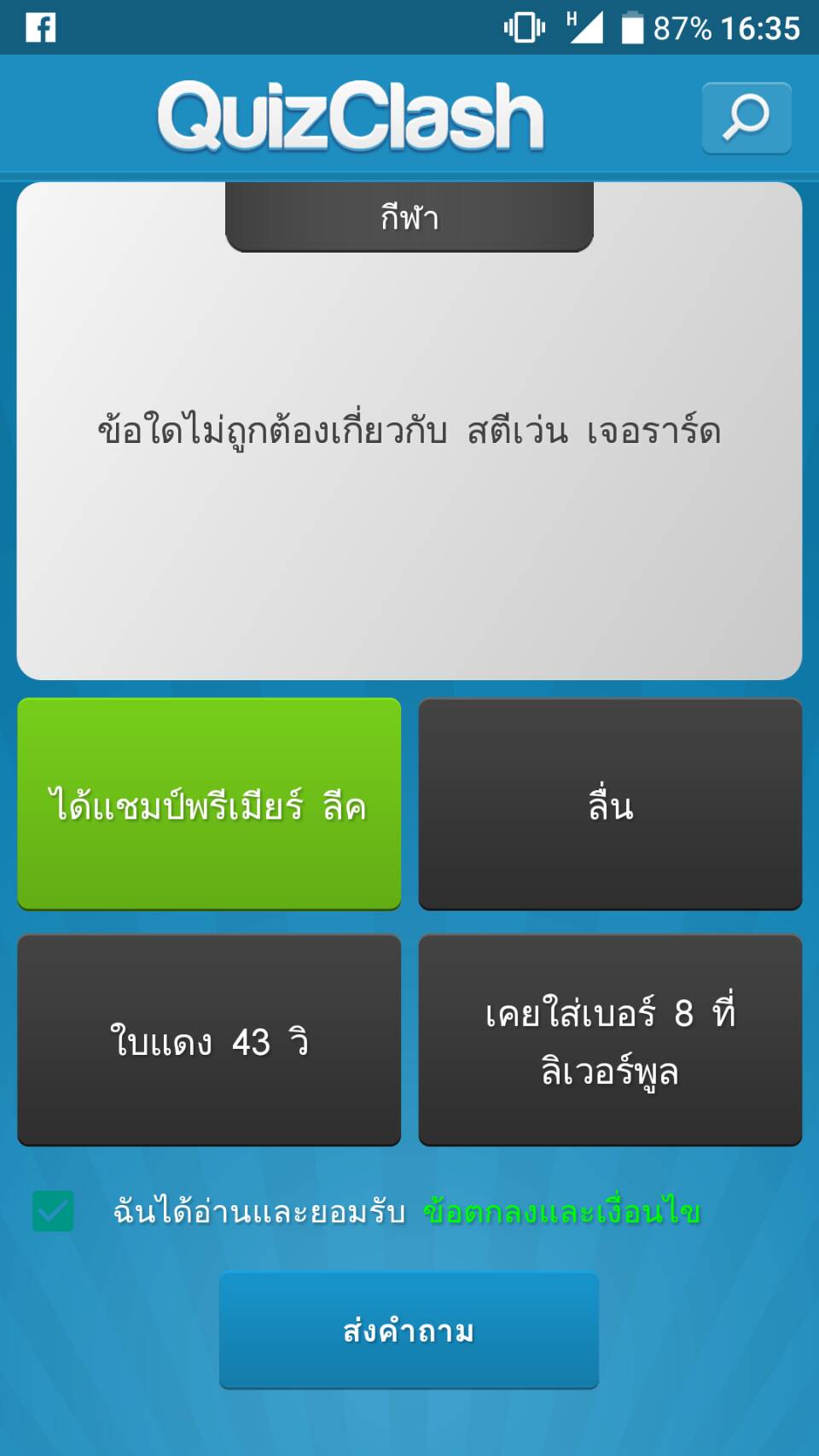Tap the ส่งคำถาม button
Viewport: 819px width, 1456px height.
coord(409,1331)
